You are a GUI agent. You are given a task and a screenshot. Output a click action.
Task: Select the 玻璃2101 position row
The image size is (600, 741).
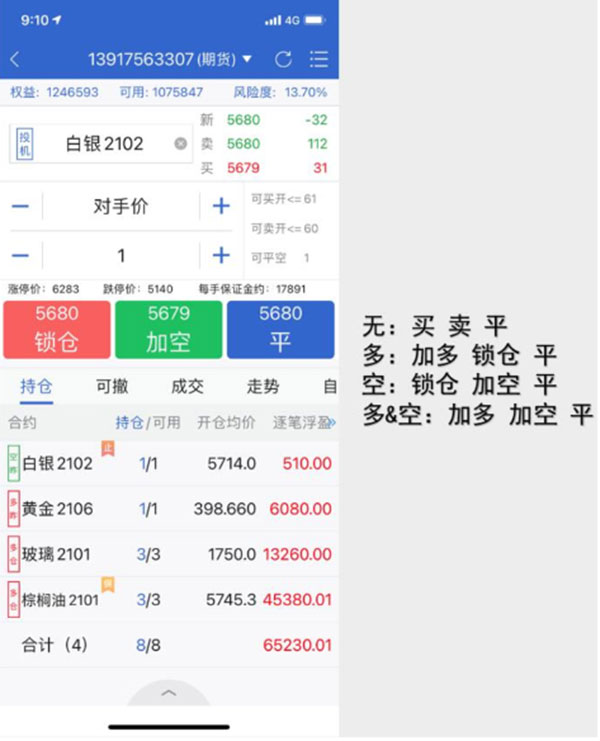coord(169,554)
